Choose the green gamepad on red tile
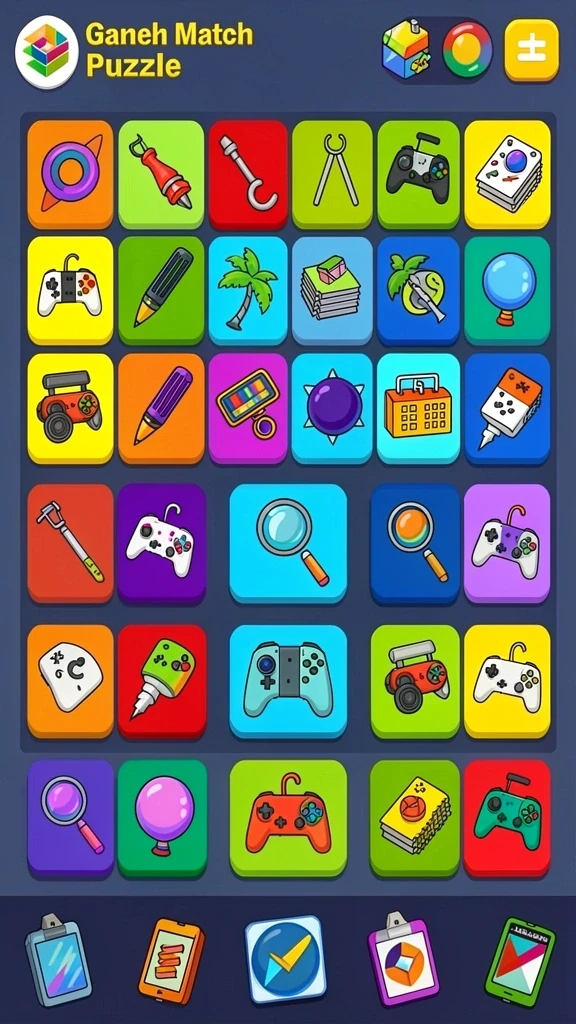Image resolution: width=576 pixels, height=1024 pixels. click(507, 818)
